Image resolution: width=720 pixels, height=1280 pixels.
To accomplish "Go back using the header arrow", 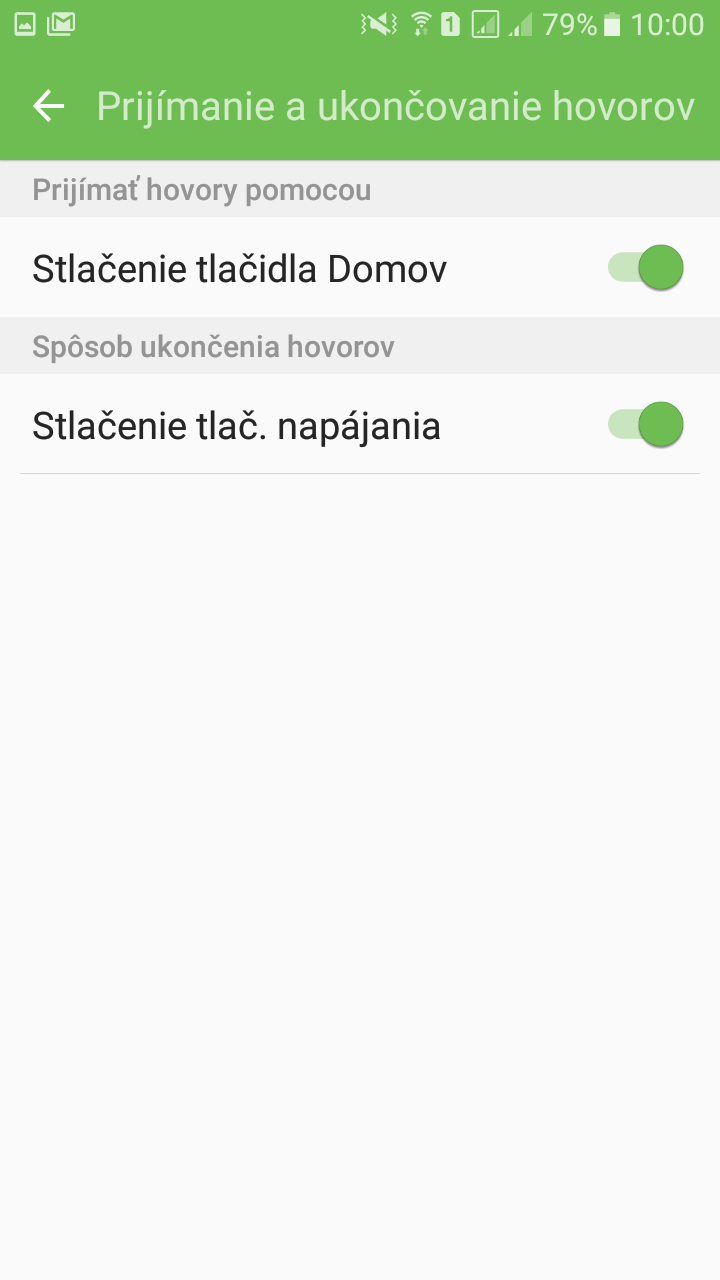I will point(48,106).
